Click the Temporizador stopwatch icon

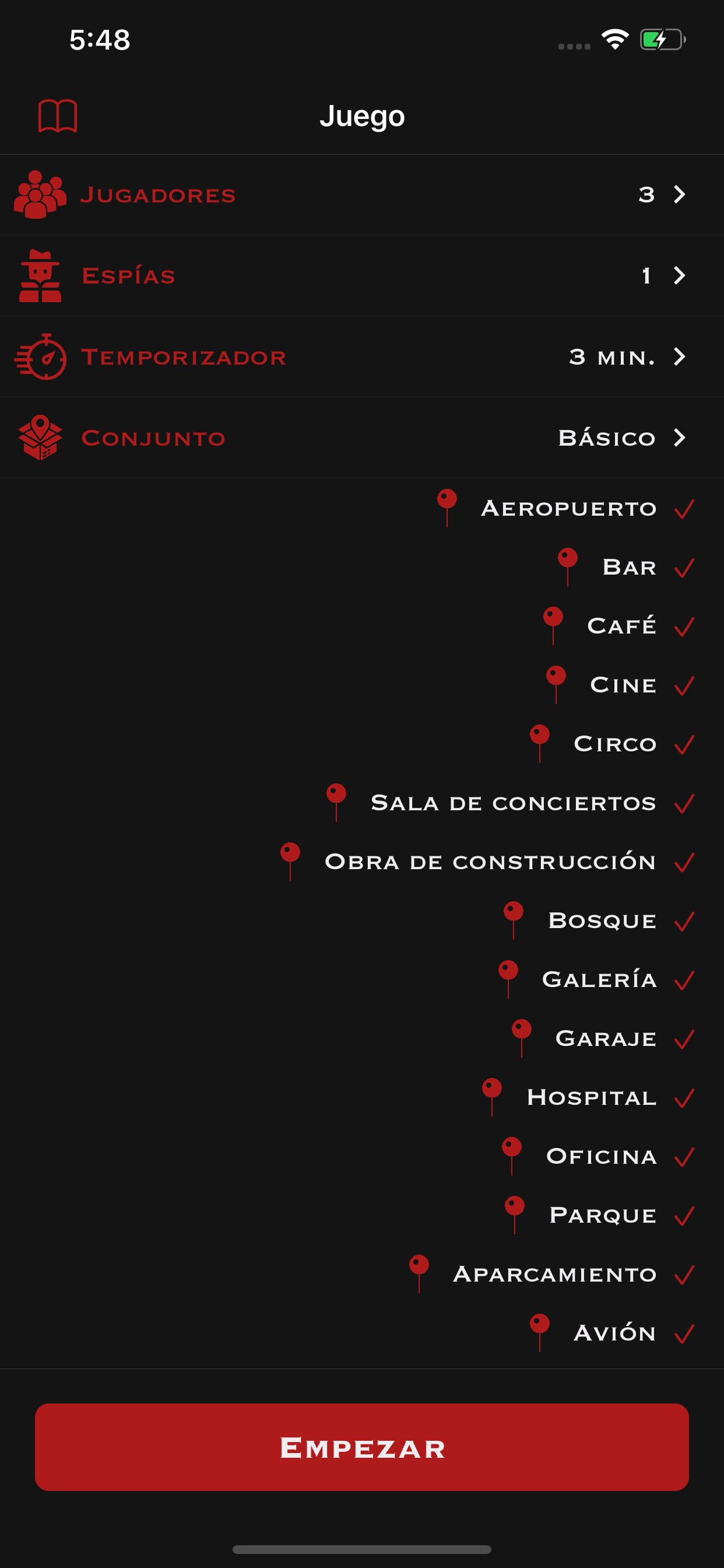click(x=43, y=356)
